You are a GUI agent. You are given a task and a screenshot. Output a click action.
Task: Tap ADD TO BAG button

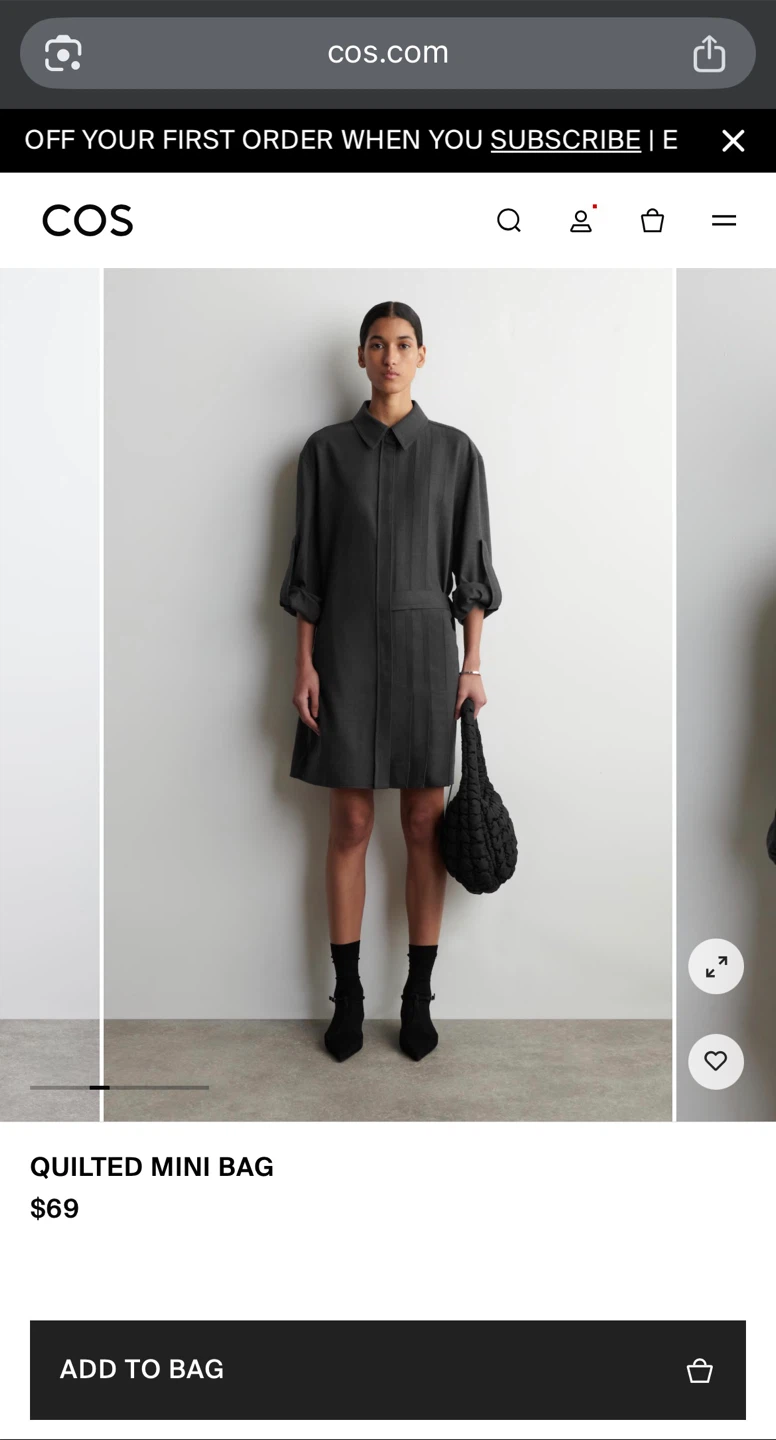click(x=388, y=1370)
